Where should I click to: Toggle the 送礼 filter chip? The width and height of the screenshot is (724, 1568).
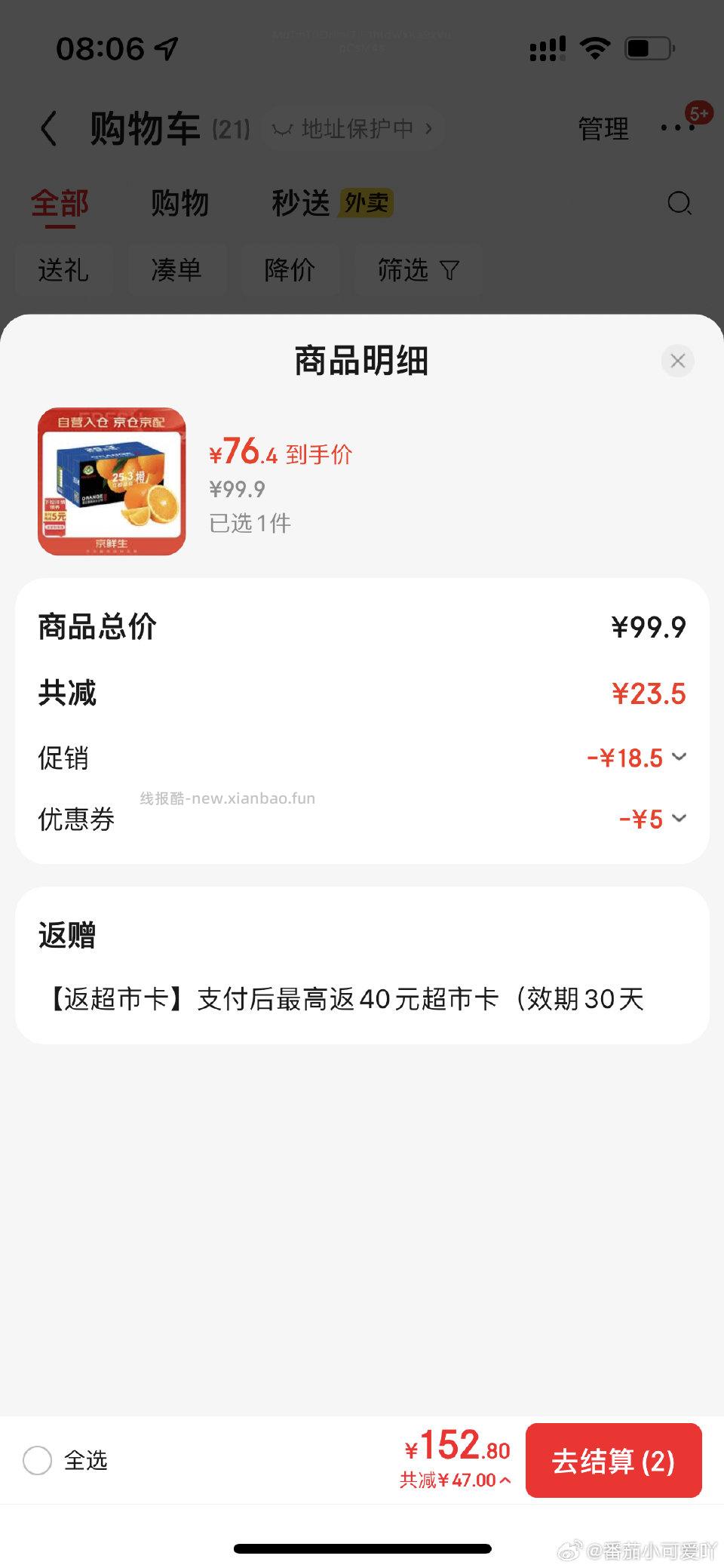64,269
